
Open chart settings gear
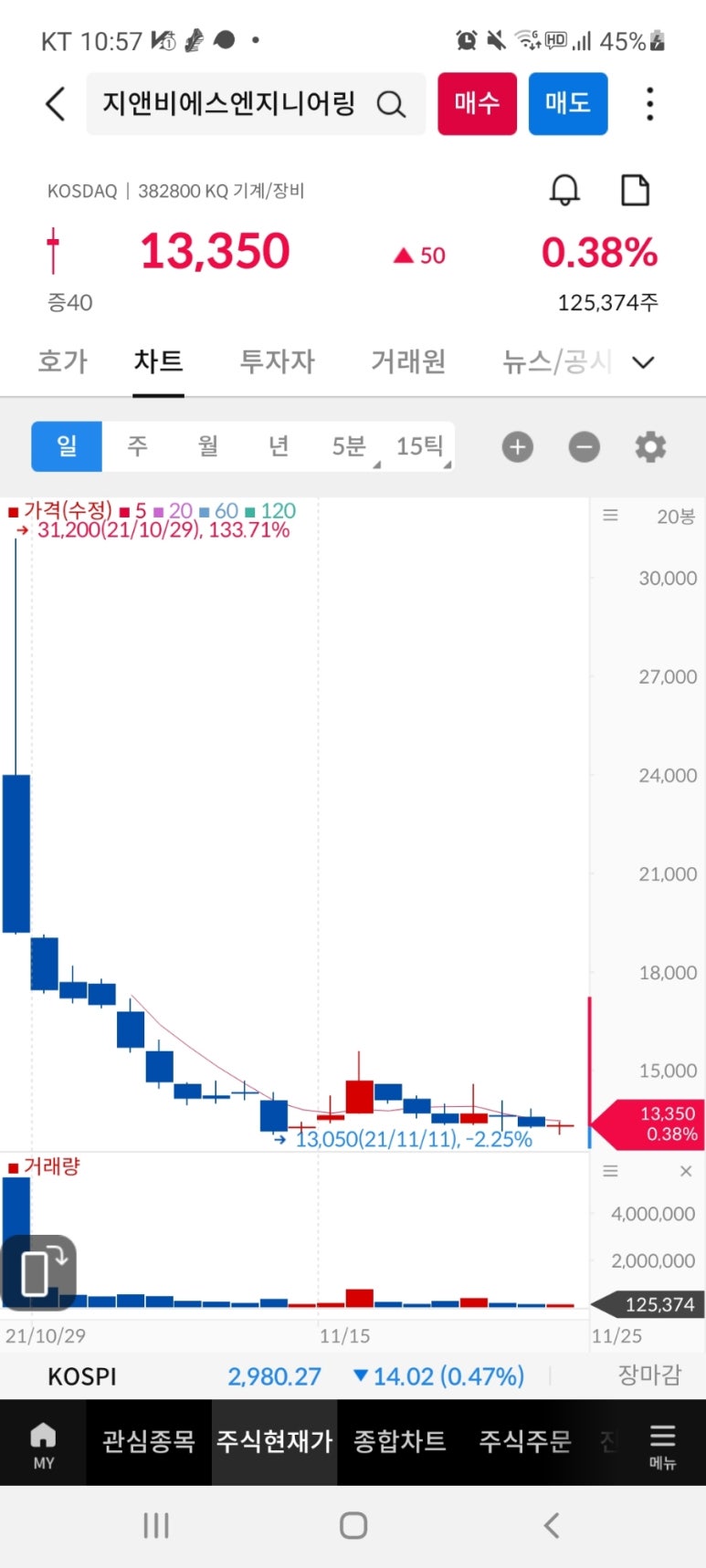tap(650, 447)
